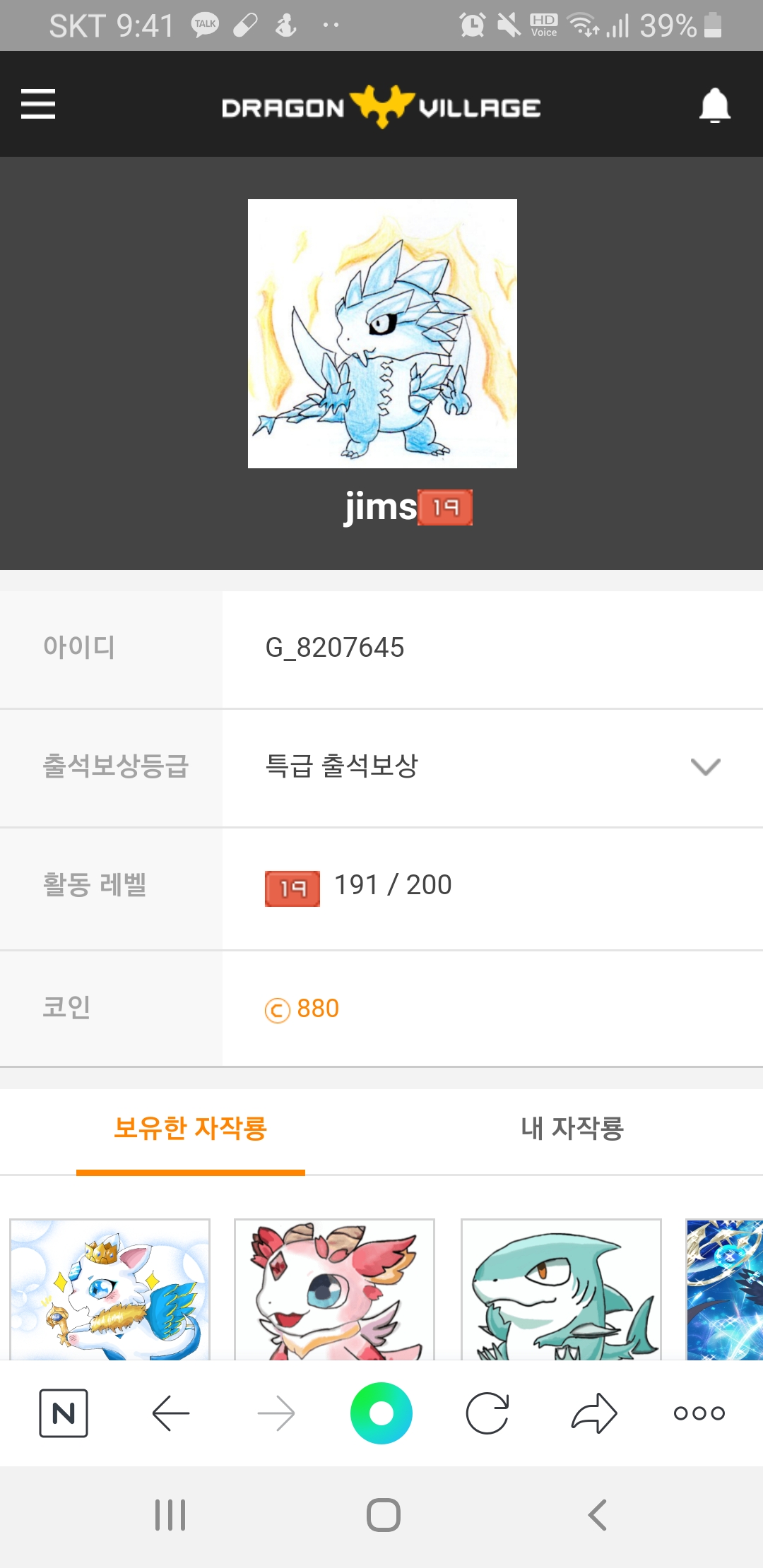763x1568 pixels.
Task: Select the 보유한 자작룡 tab
Action: pos(191,1129)
